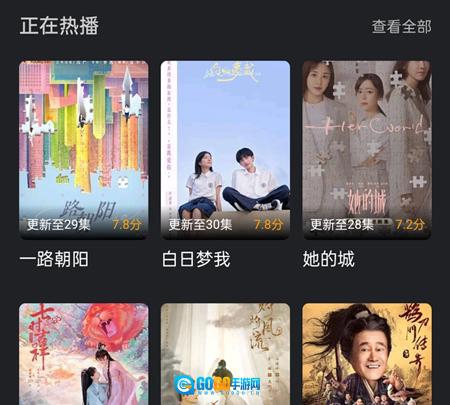Open the 白日梦我 drama poster
Viewport: 450px width, 405px height.
pyautogui.click(x=225, y=150)
